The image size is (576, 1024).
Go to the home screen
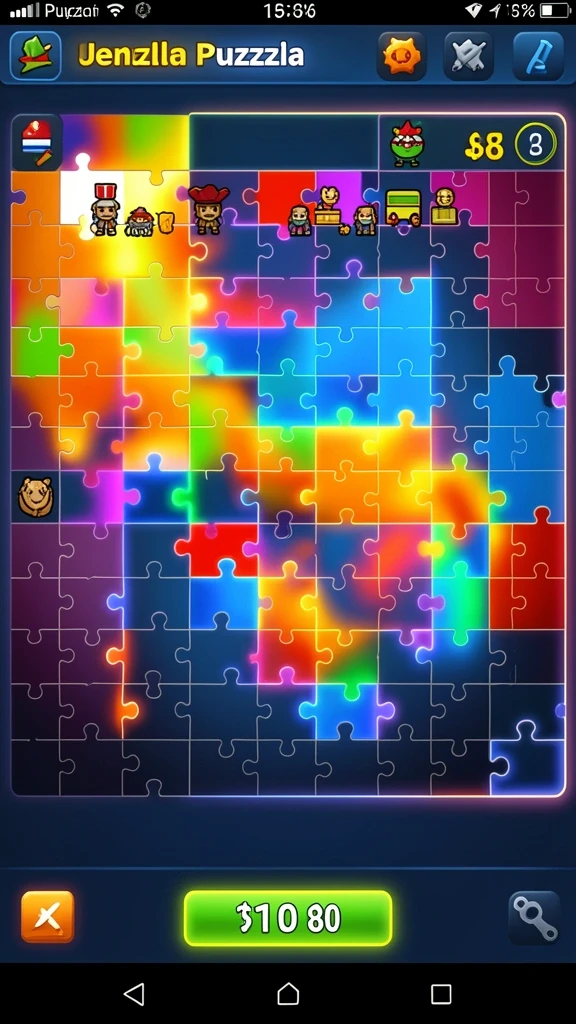[x=288, y=994]
